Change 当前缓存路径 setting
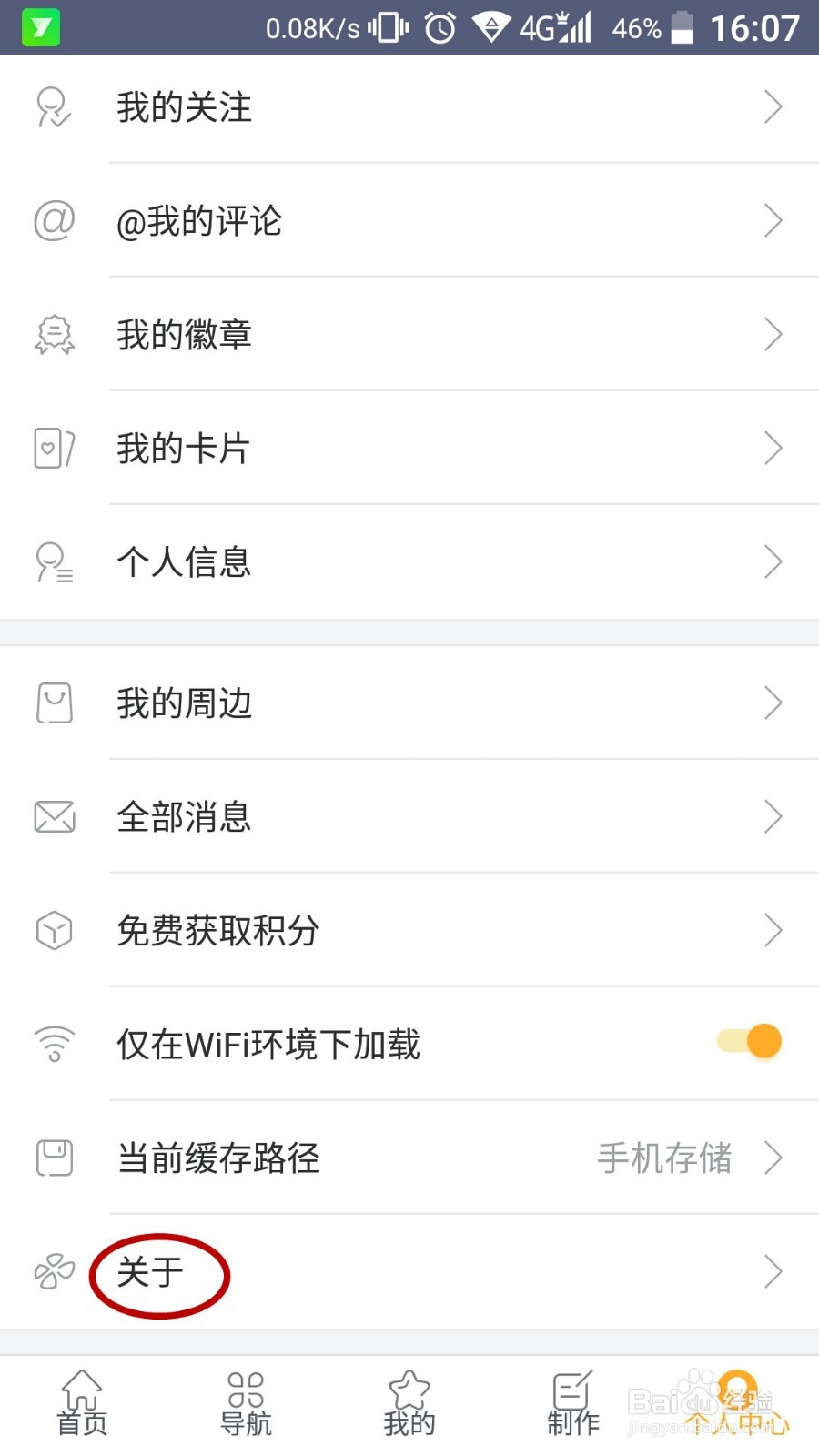The width and height of the screenshot is (819, 1456). tap(409, 1158)
